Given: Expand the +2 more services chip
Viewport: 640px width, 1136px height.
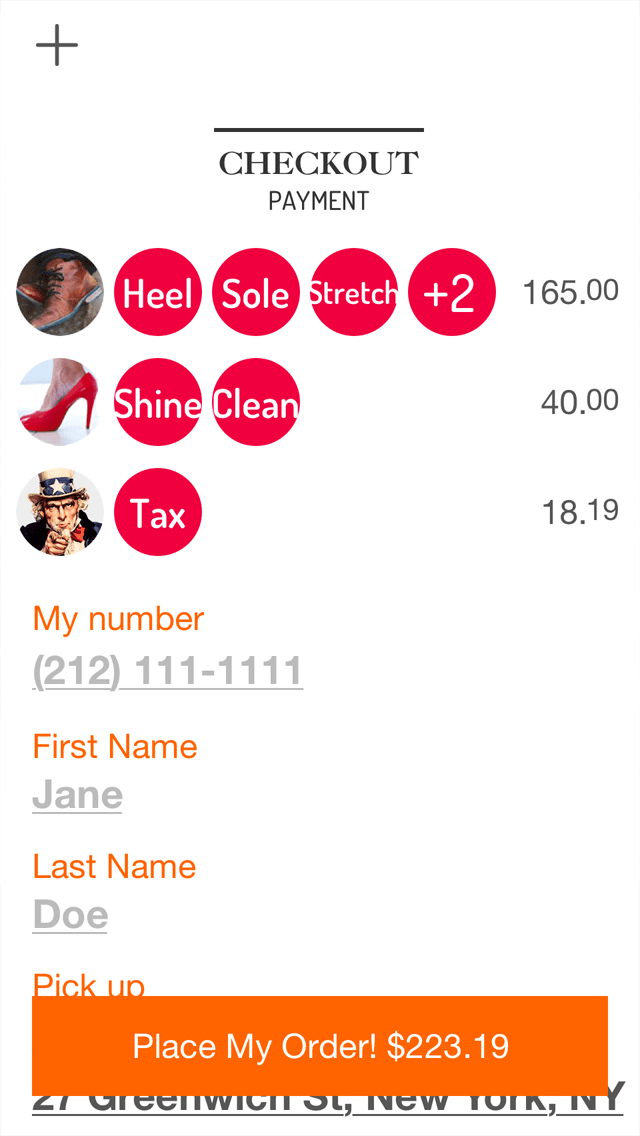Looking at the screenshot, I should click(452, 292).
